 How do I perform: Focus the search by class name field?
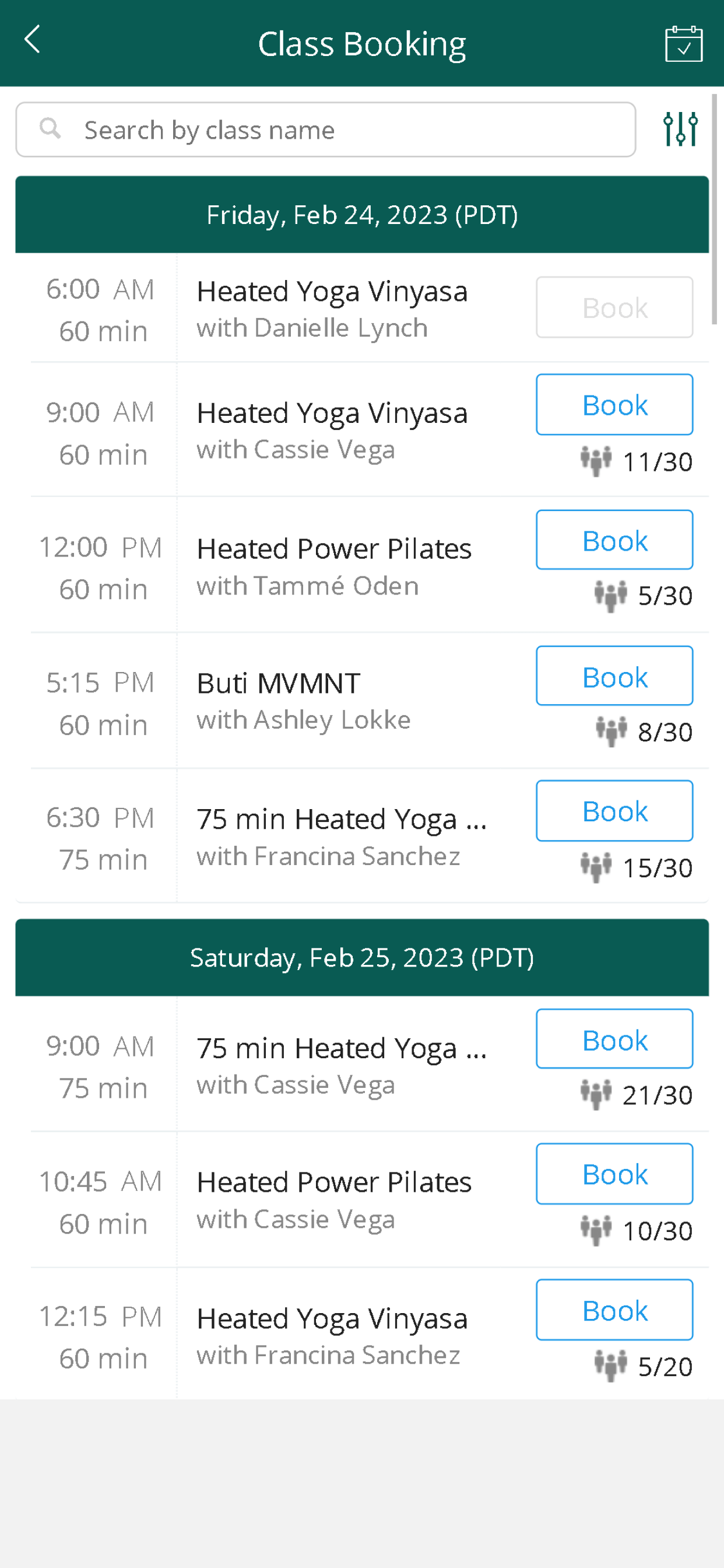point(325,129)
